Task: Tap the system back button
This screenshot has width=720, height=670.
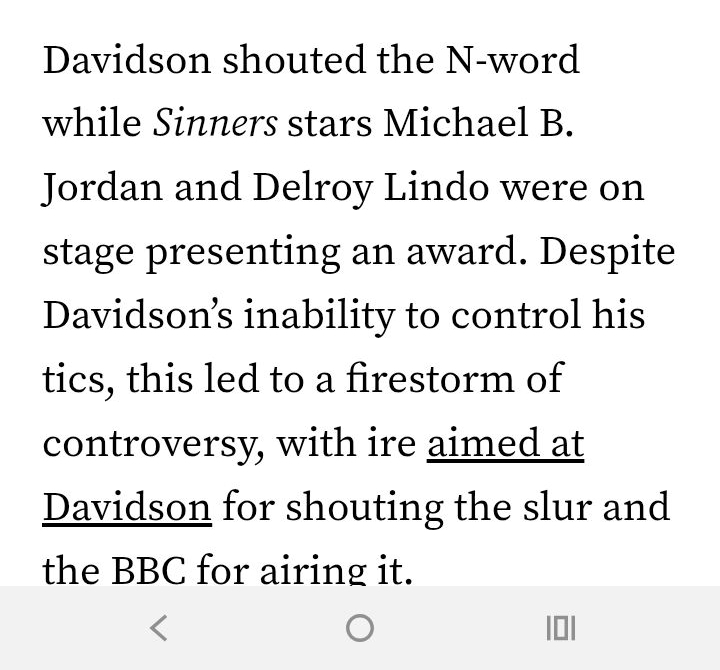Action: pos(158,628)
